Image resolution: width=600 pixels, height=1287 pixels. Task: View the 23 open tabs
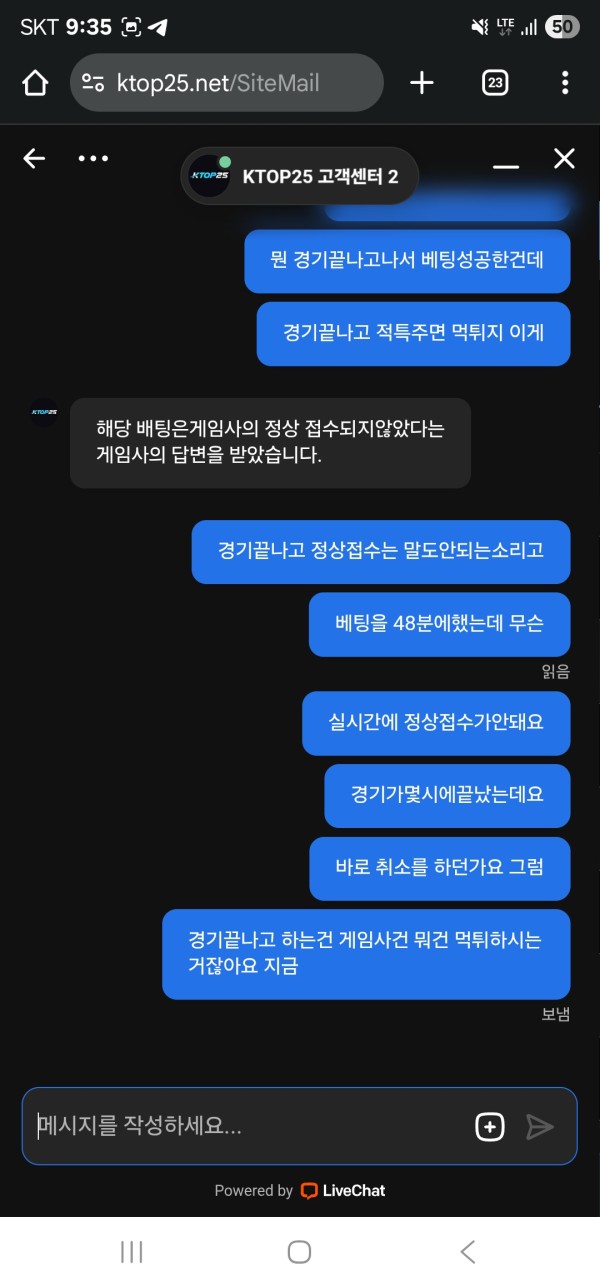(495, 83)
